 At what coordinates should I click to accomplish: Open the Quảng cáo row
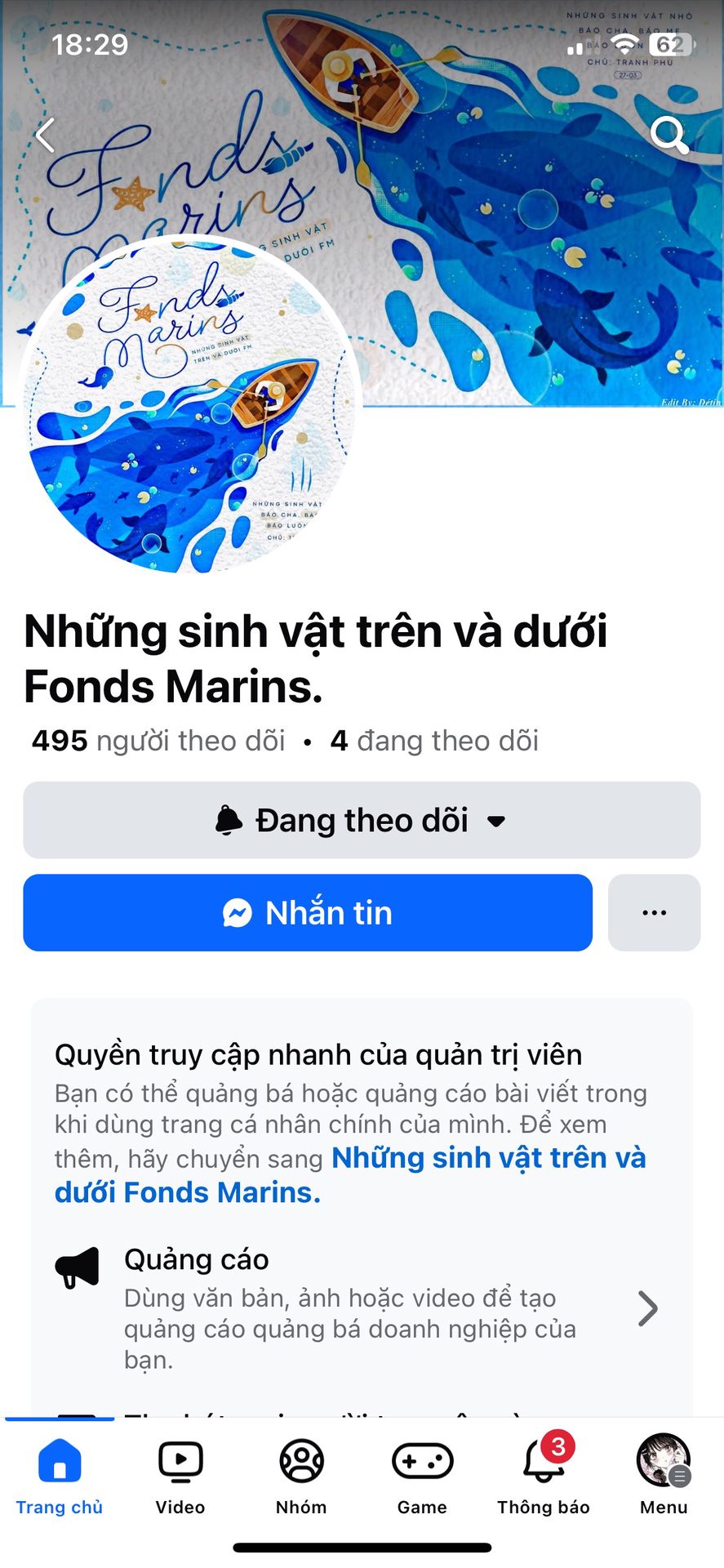point(359,1308)
